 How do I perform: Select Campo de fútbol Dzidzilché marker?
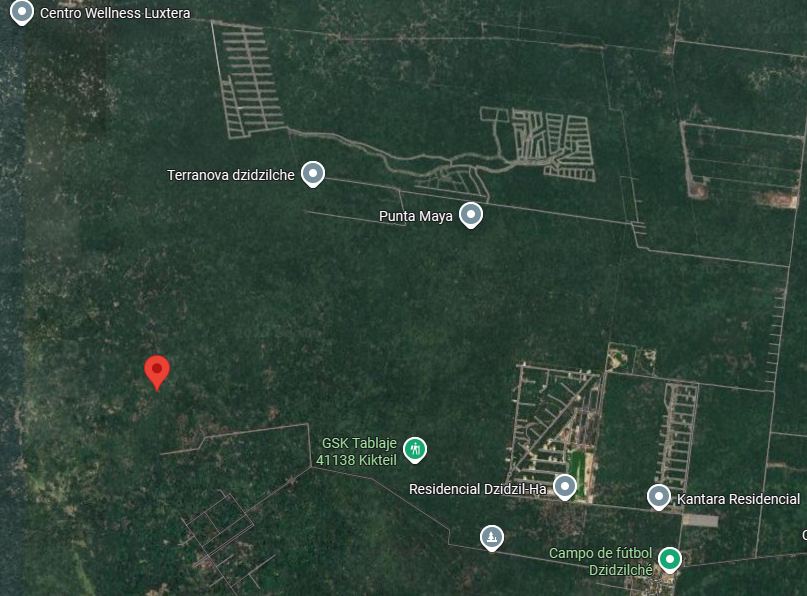click(x=670, y=558)
